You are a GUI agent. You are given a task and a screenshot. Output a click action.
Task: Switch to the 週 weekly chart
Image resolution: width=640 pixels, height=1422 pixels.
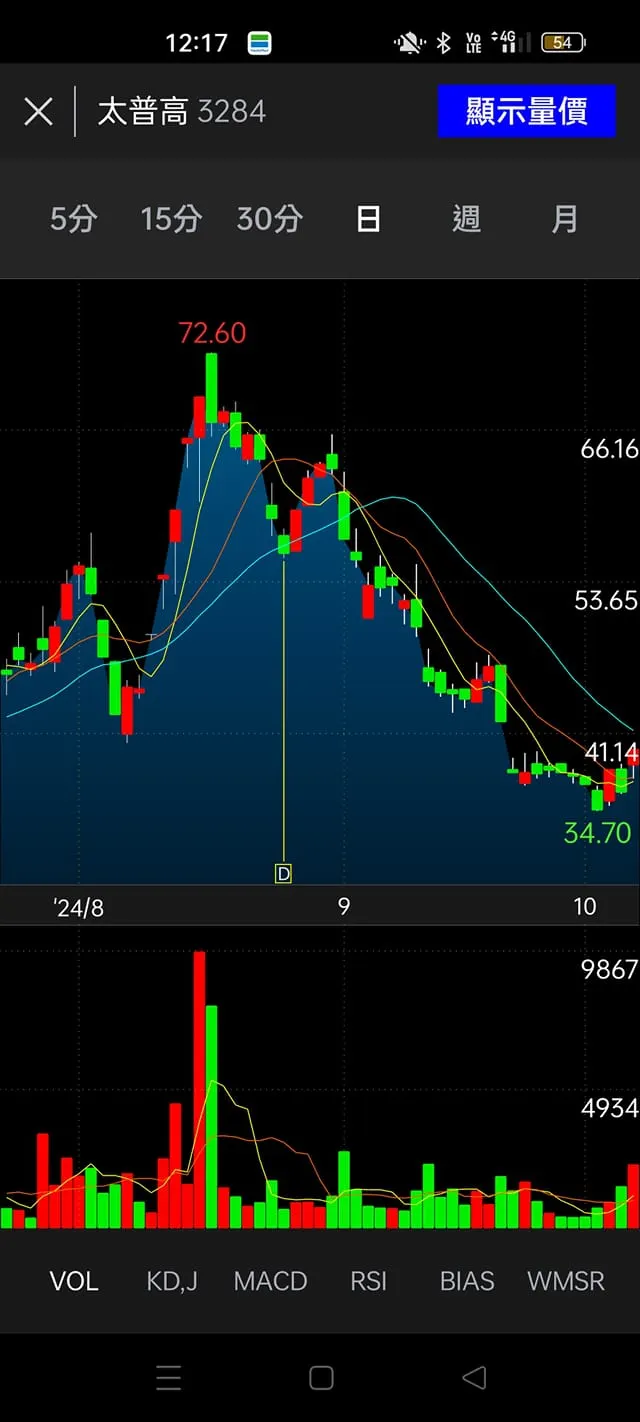click(x=466, y=219)
